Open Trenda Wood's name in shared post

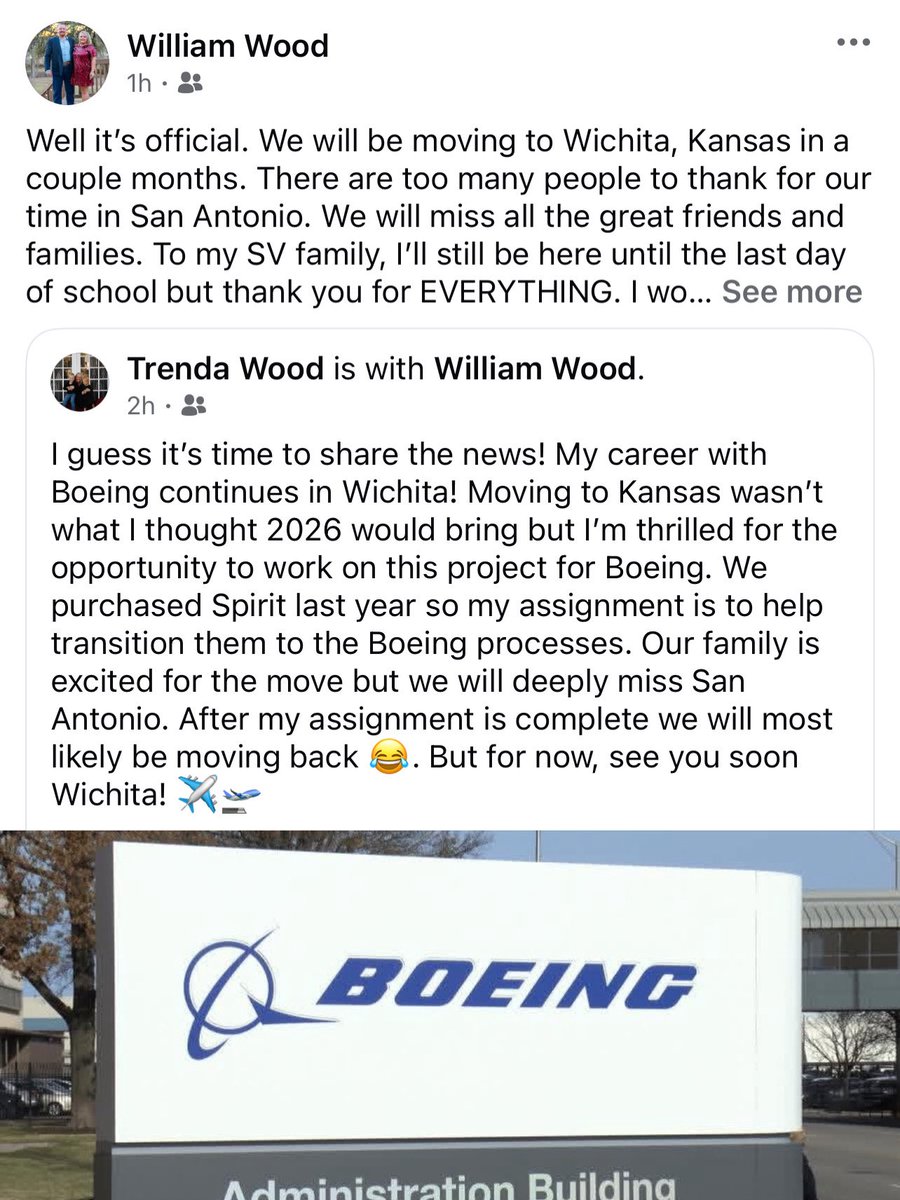[x=226, y=368]
